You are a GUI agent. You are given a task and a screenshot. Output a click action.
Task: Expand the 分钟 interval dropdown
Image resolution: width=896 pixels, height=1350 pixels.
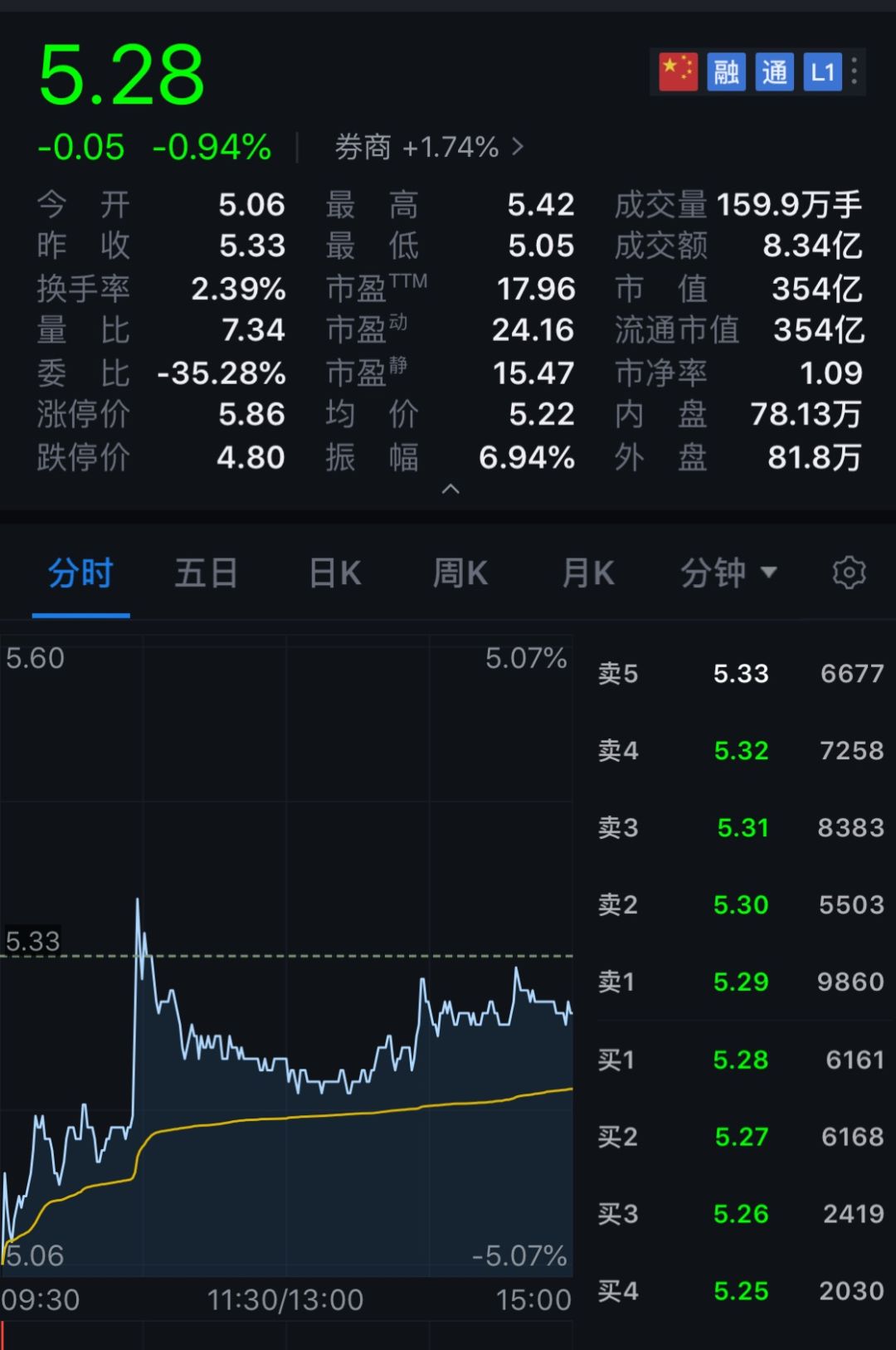pos(728,573)
